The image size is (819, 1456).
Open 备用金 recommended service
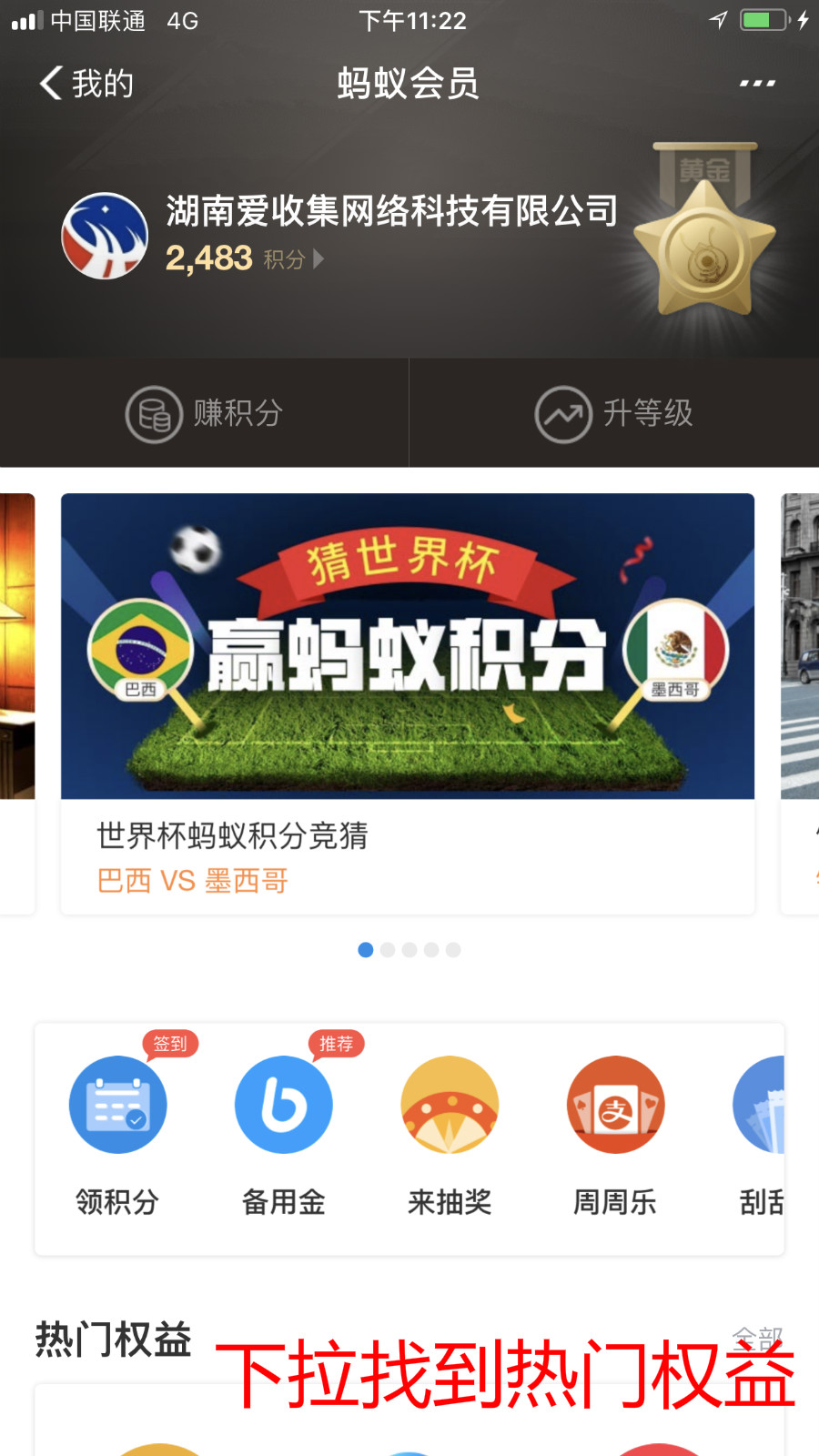pyautogui.click(x=284, y=1133)
